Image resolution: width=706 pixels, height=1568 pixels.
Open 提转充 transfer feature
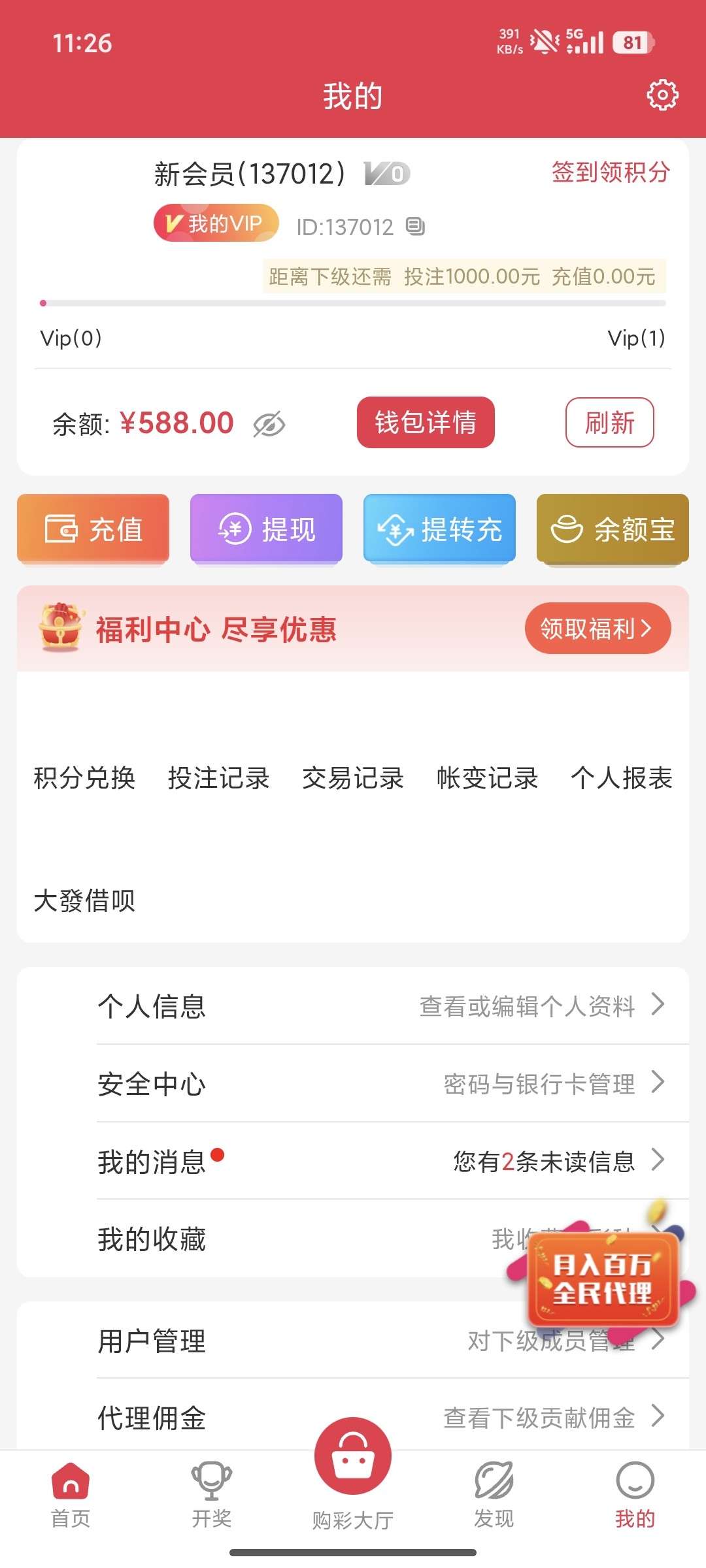(x=438, y=529)
